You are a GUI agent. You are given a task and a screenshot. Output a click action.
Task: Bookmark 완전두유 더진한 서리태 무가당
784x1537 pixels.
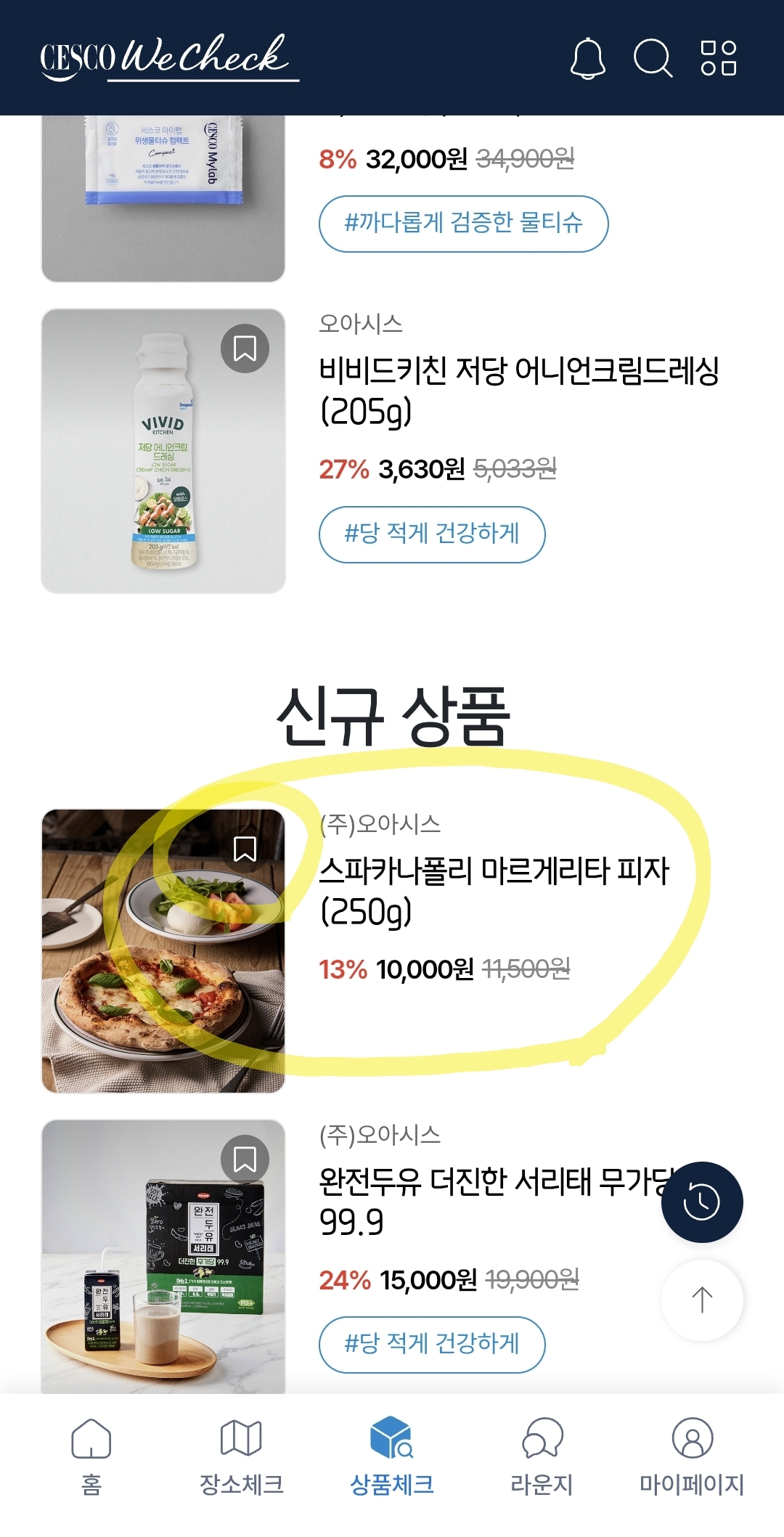point(245,1159)
